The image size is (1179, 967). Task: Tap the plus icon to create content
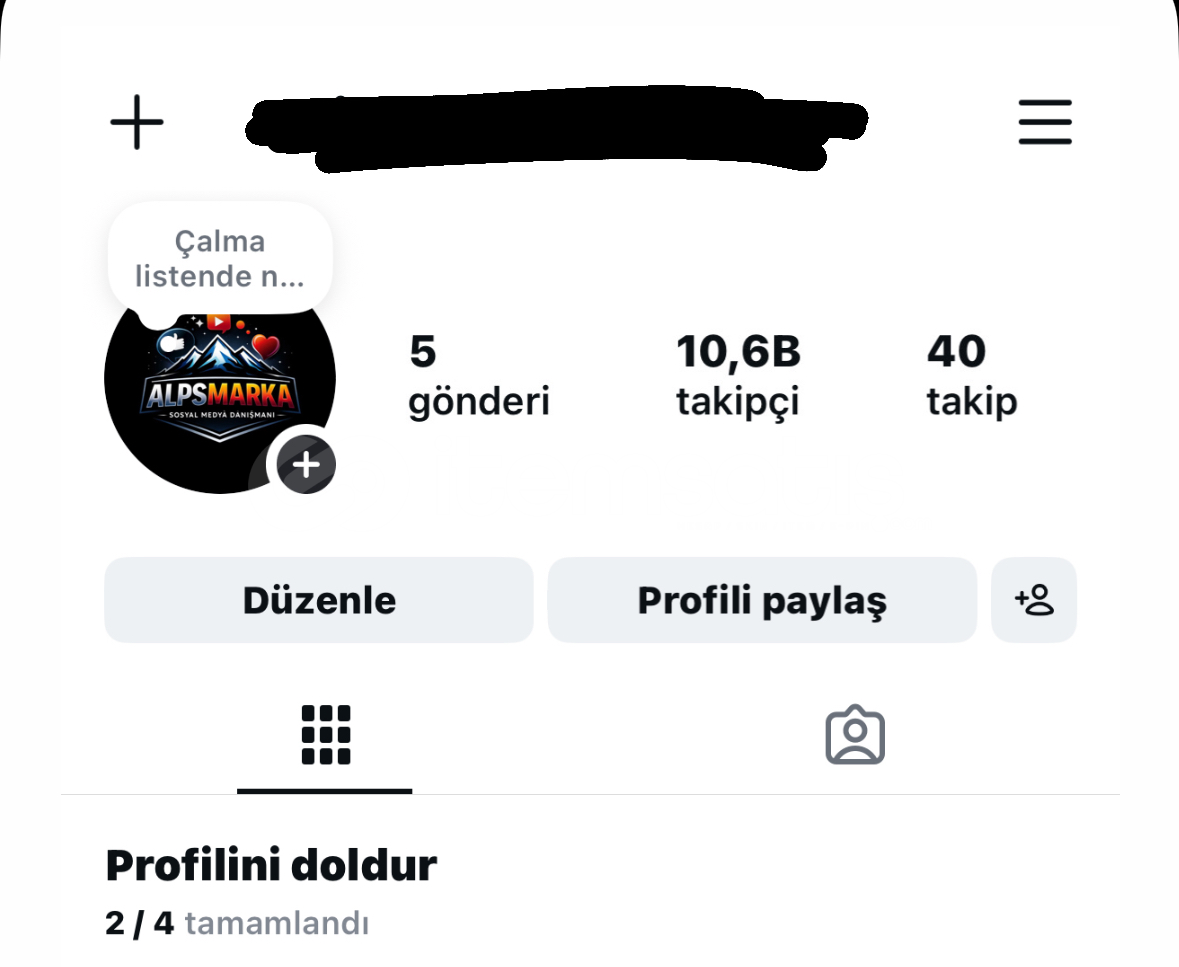(136, 123)
